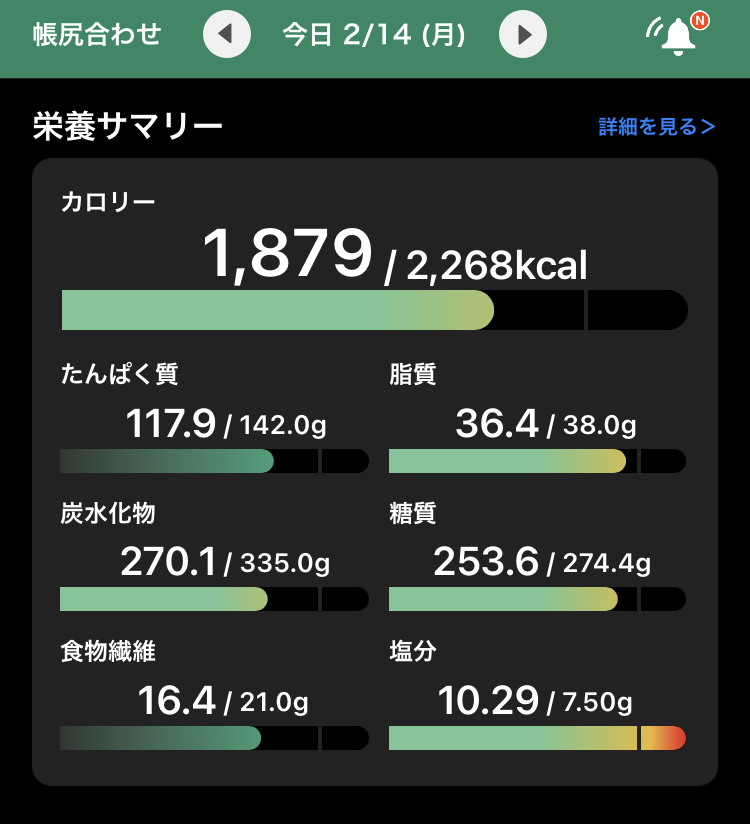This screenshot has width=750, height=824.
Task: Open 詳細を見る nutrition details link
Action: tap(657, 127)
